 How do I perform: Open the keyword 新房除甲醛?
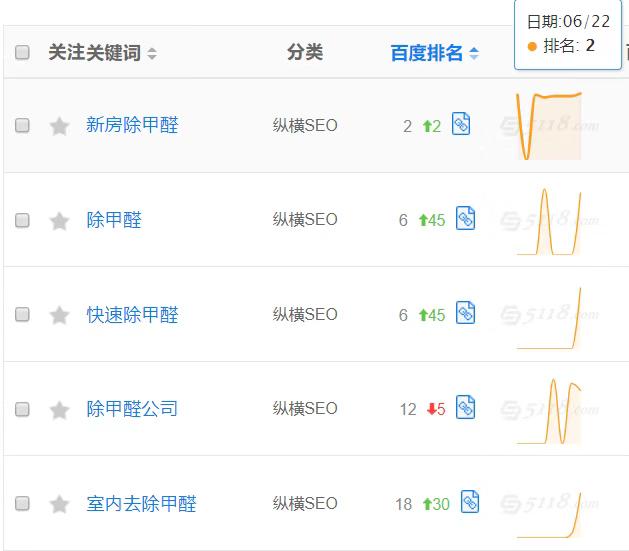(132, 126)
